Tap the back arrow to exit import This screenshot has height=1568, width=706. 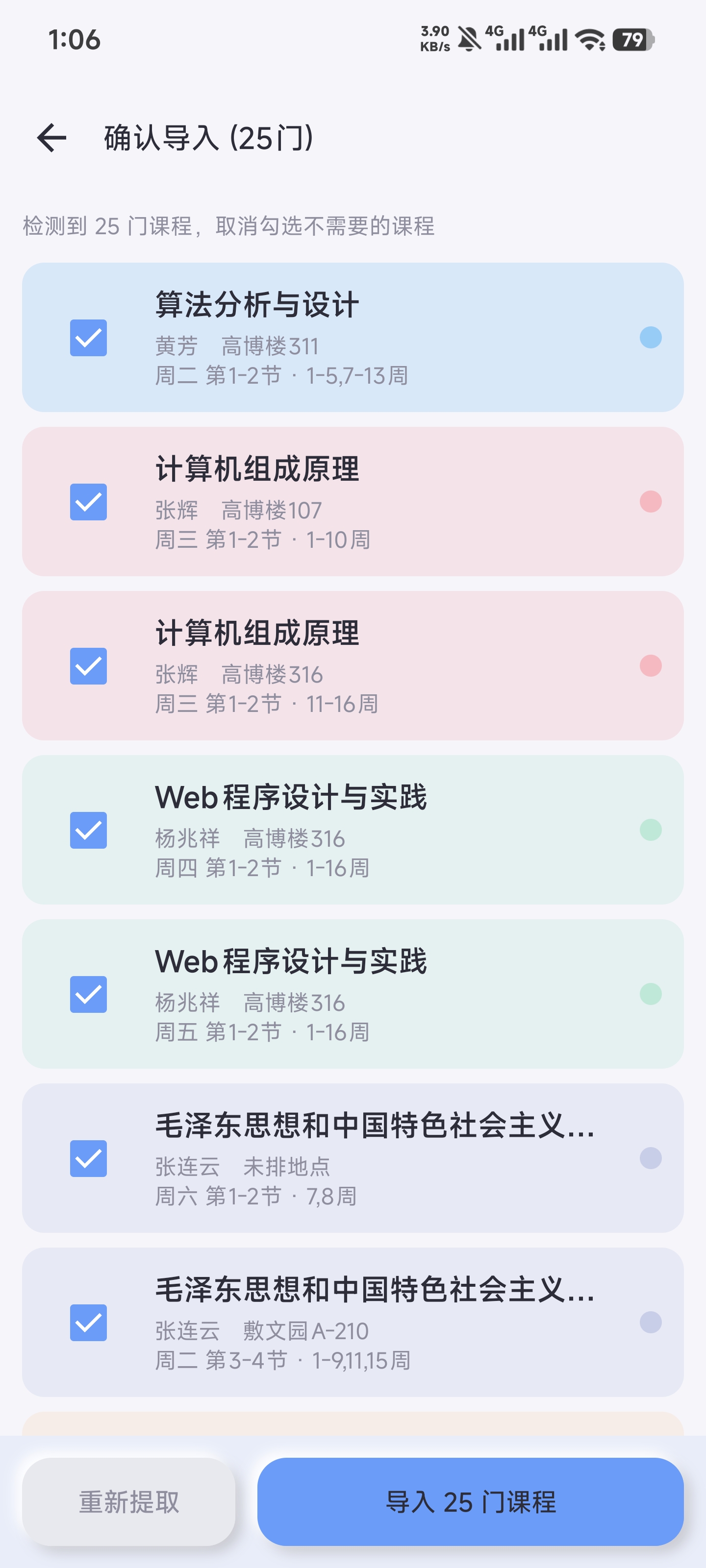click(x=52, y=139)
